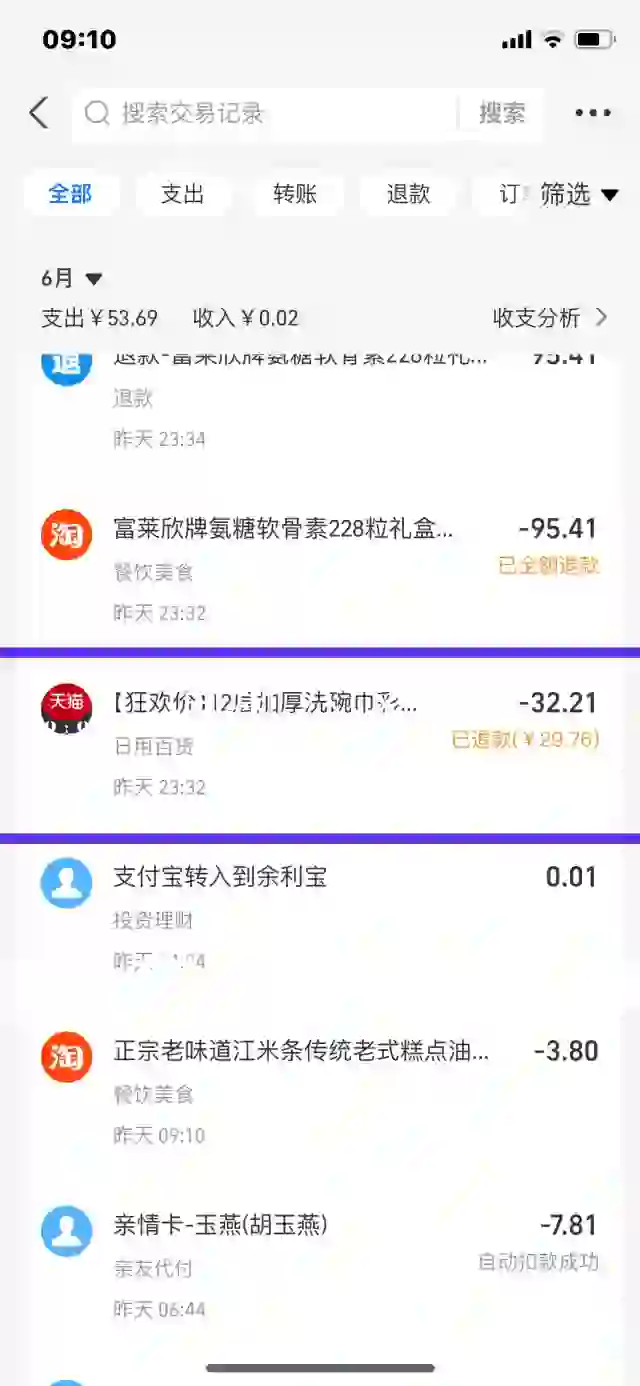The image size is (640, 1386).
Task: Open the 正宗老味道江米条 -3.80 transaction
Action: [320, 1092]
